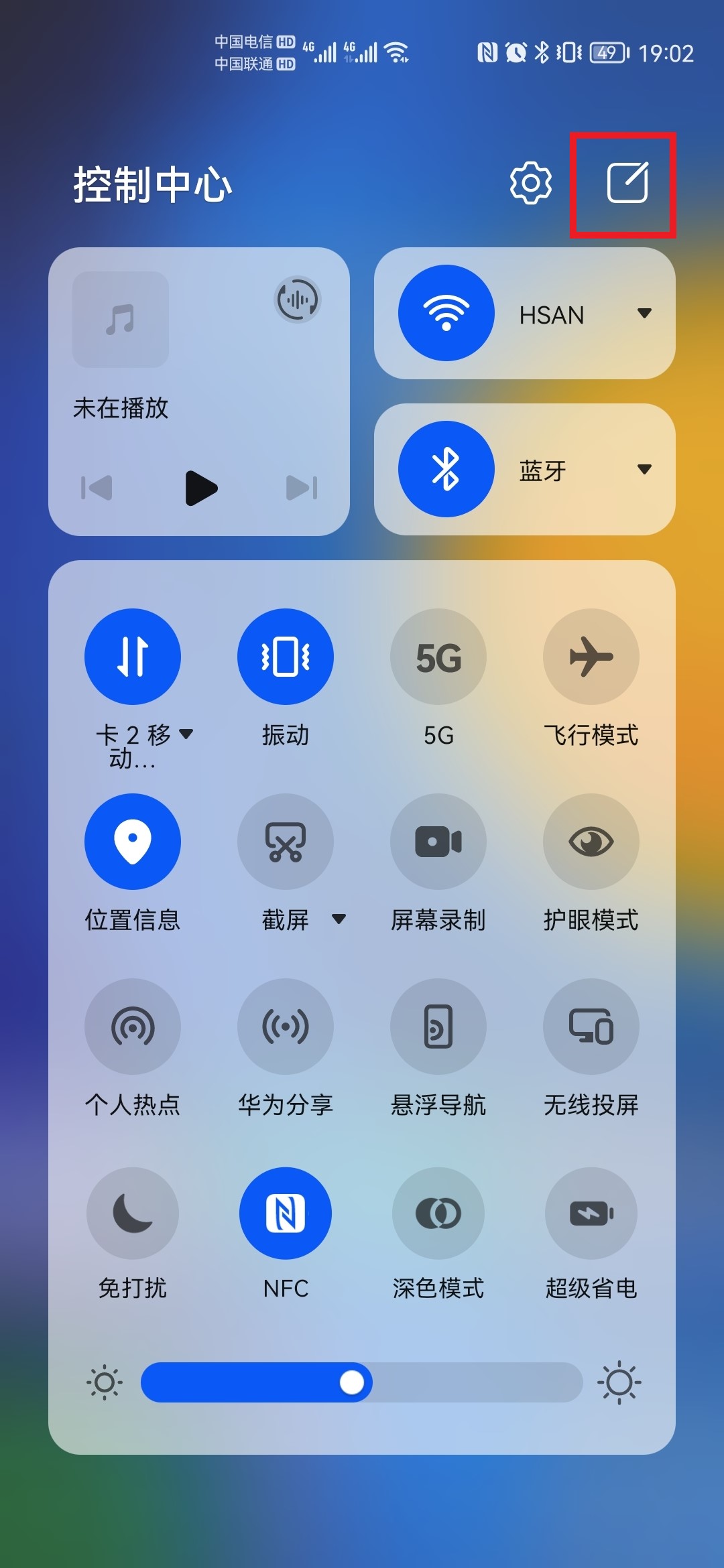Expand the 蓝牙 device list
The height and width of the screenshot is (1568, 724).
click(644, 469)
